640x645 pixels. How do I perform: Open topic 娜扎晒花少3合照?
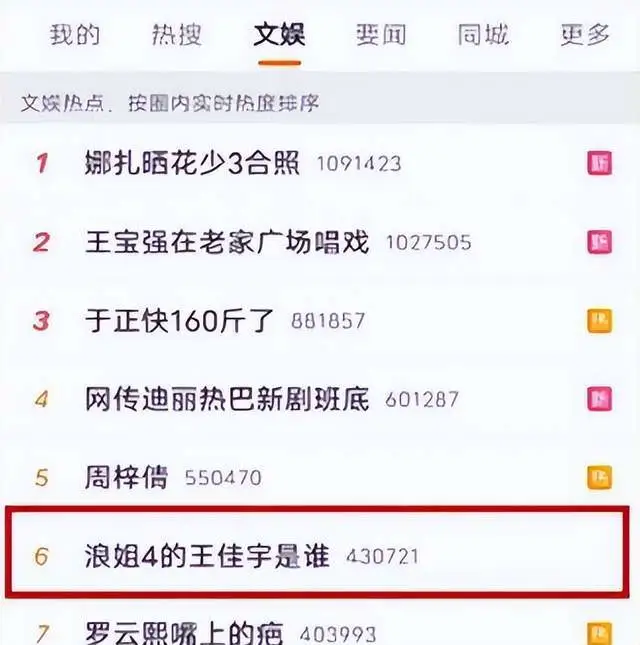192,163
